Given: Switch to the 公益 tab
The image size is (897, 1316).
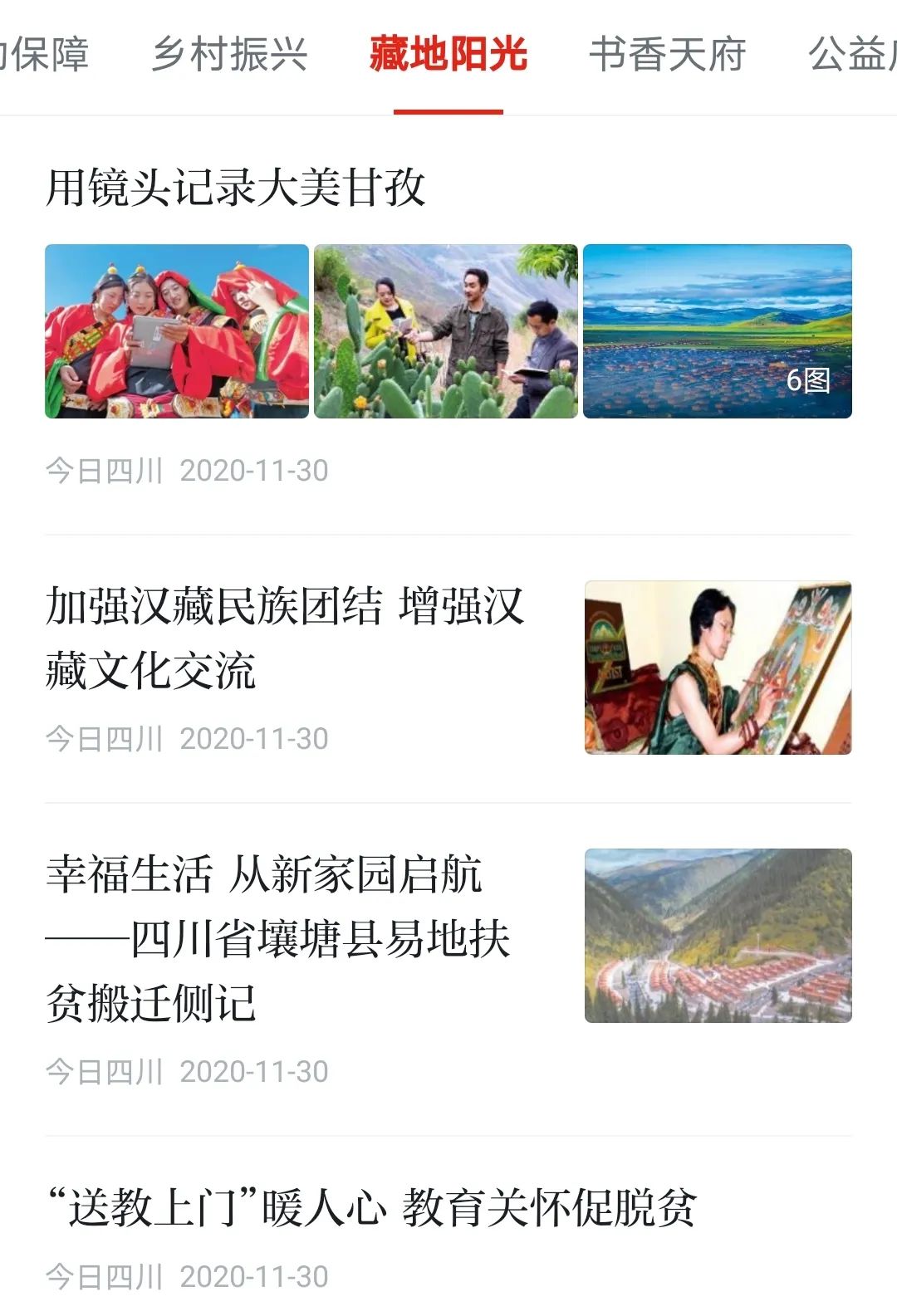Looking at the screenshot, I should 849,52.
